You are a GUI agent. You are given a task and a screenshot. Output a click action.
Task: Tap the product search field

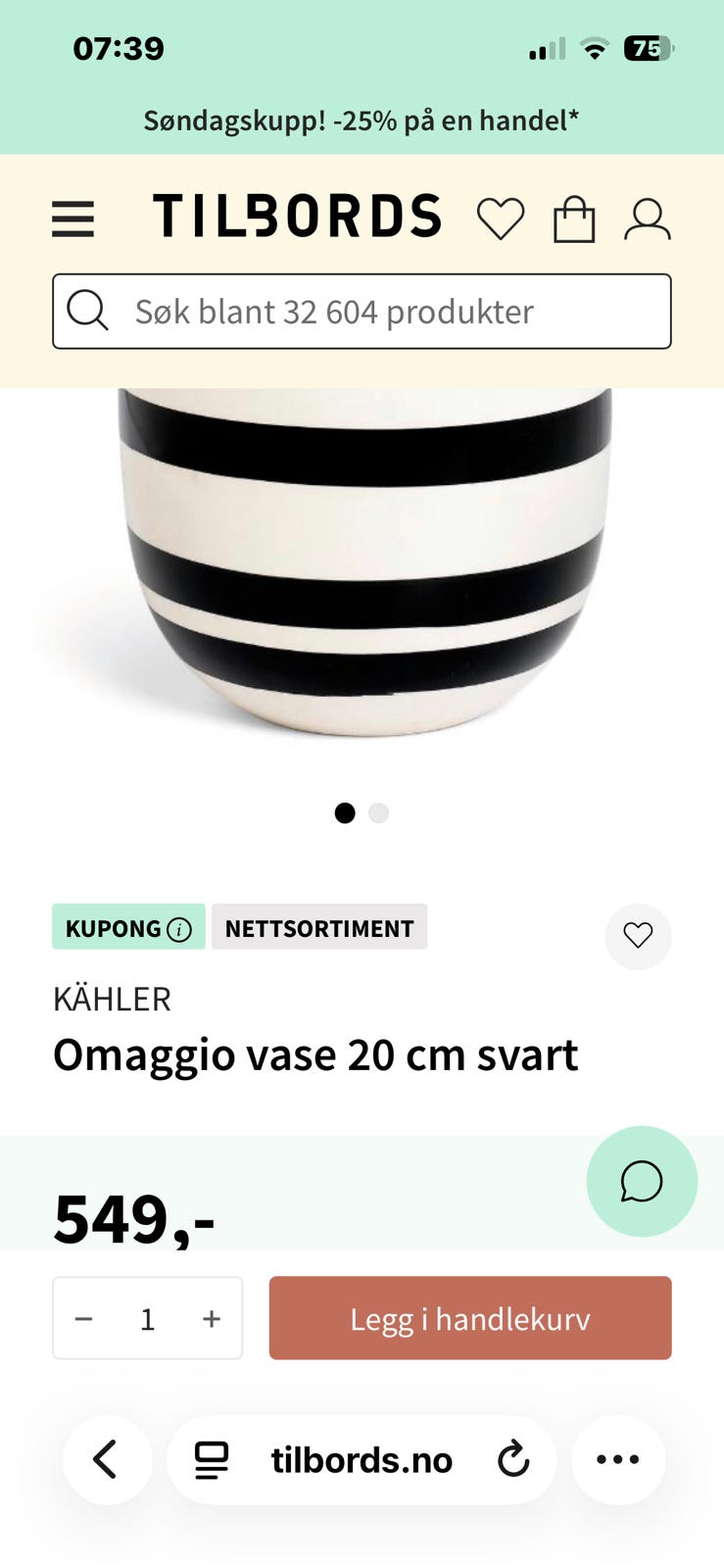[x=362, y=312]
